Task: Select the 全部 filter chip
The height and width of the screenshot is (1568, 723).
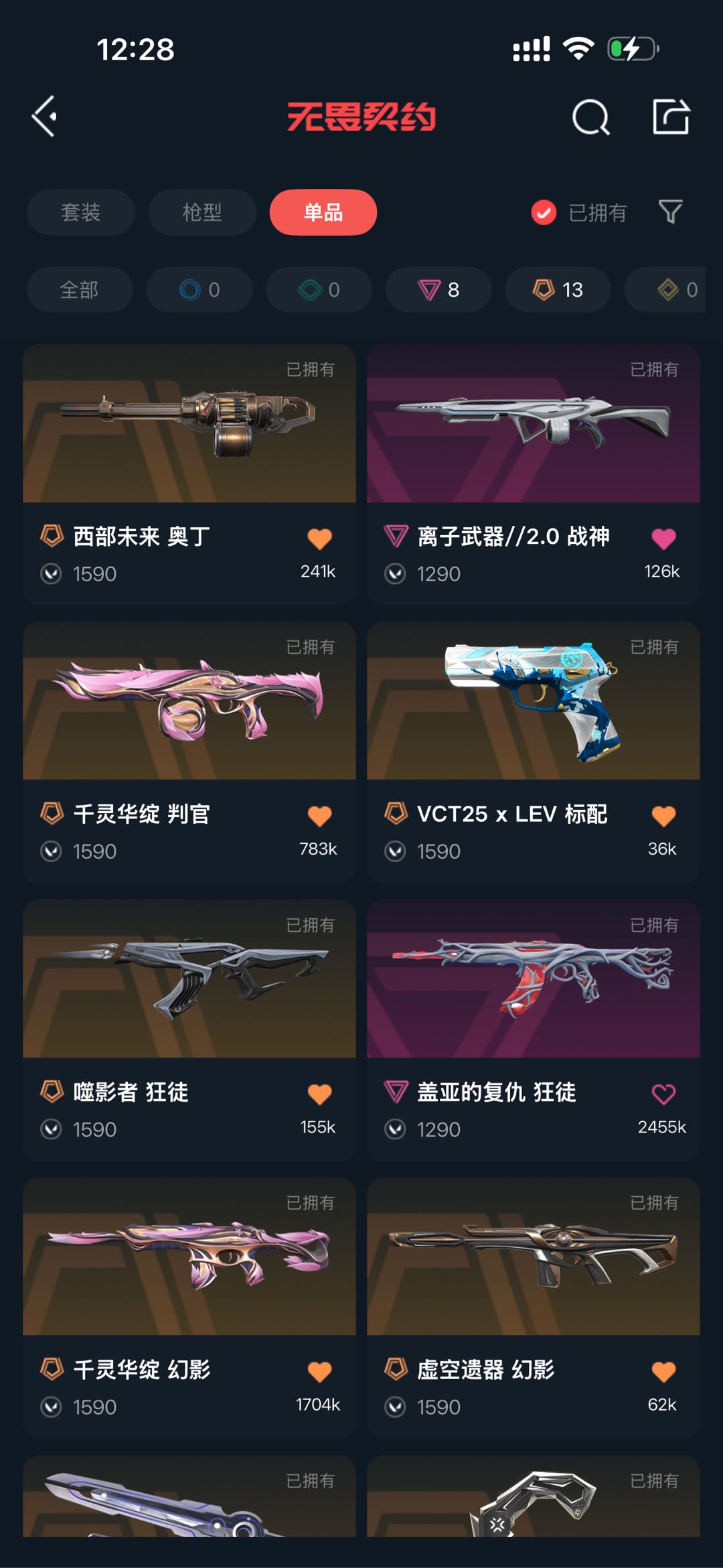Action: [80, 289]
